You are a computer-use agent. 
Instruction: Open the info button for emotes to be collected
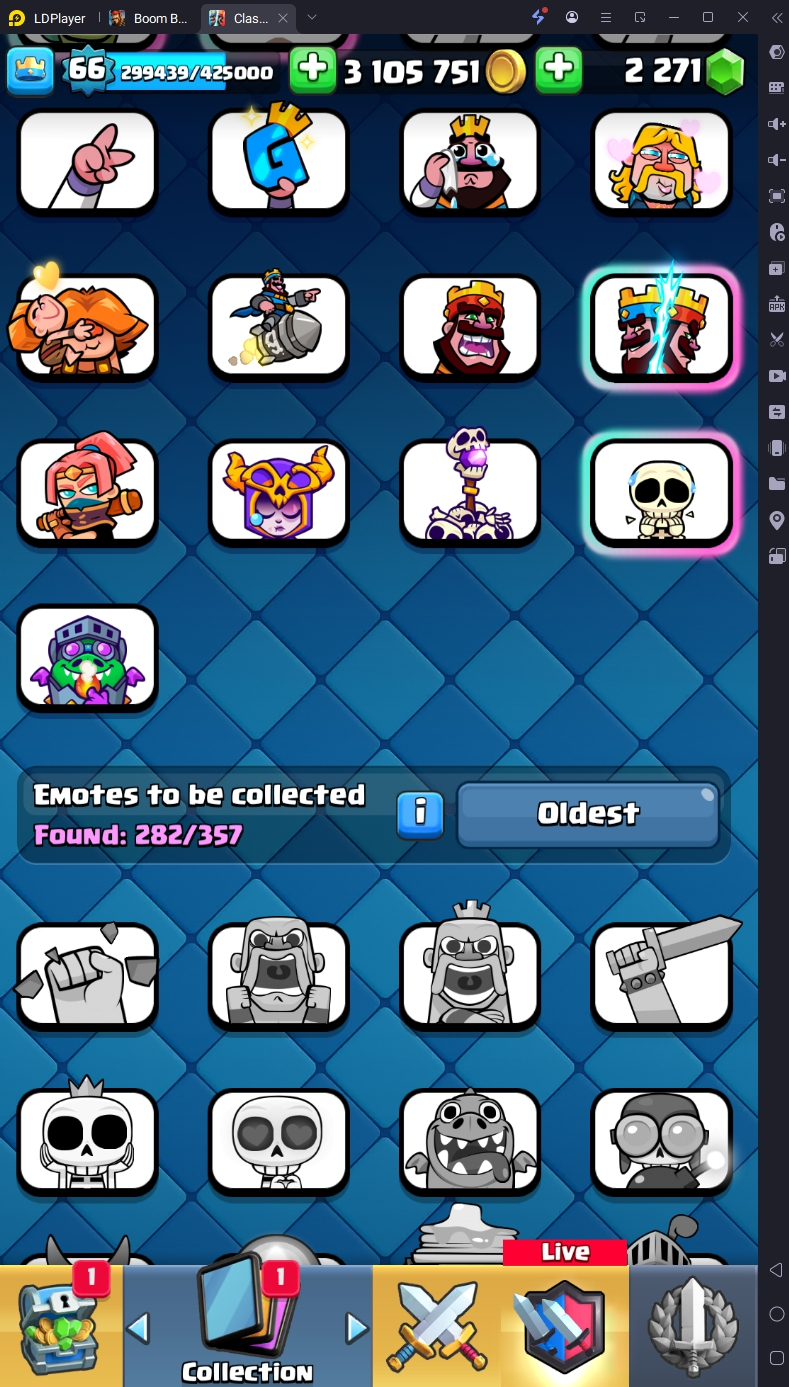[x=420, y=813]
